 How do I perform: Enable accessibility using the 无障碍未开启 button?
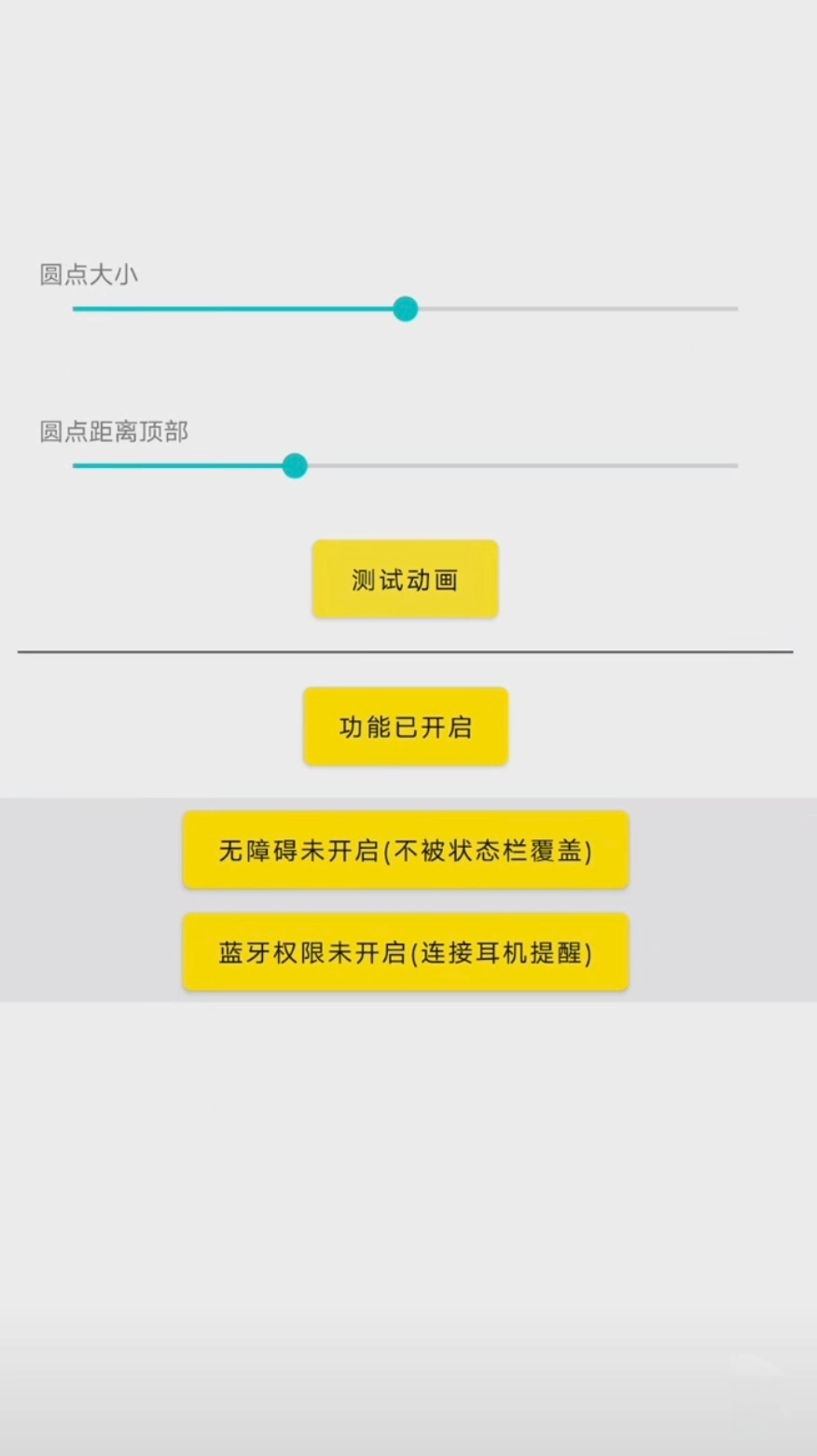coord(405,850)
